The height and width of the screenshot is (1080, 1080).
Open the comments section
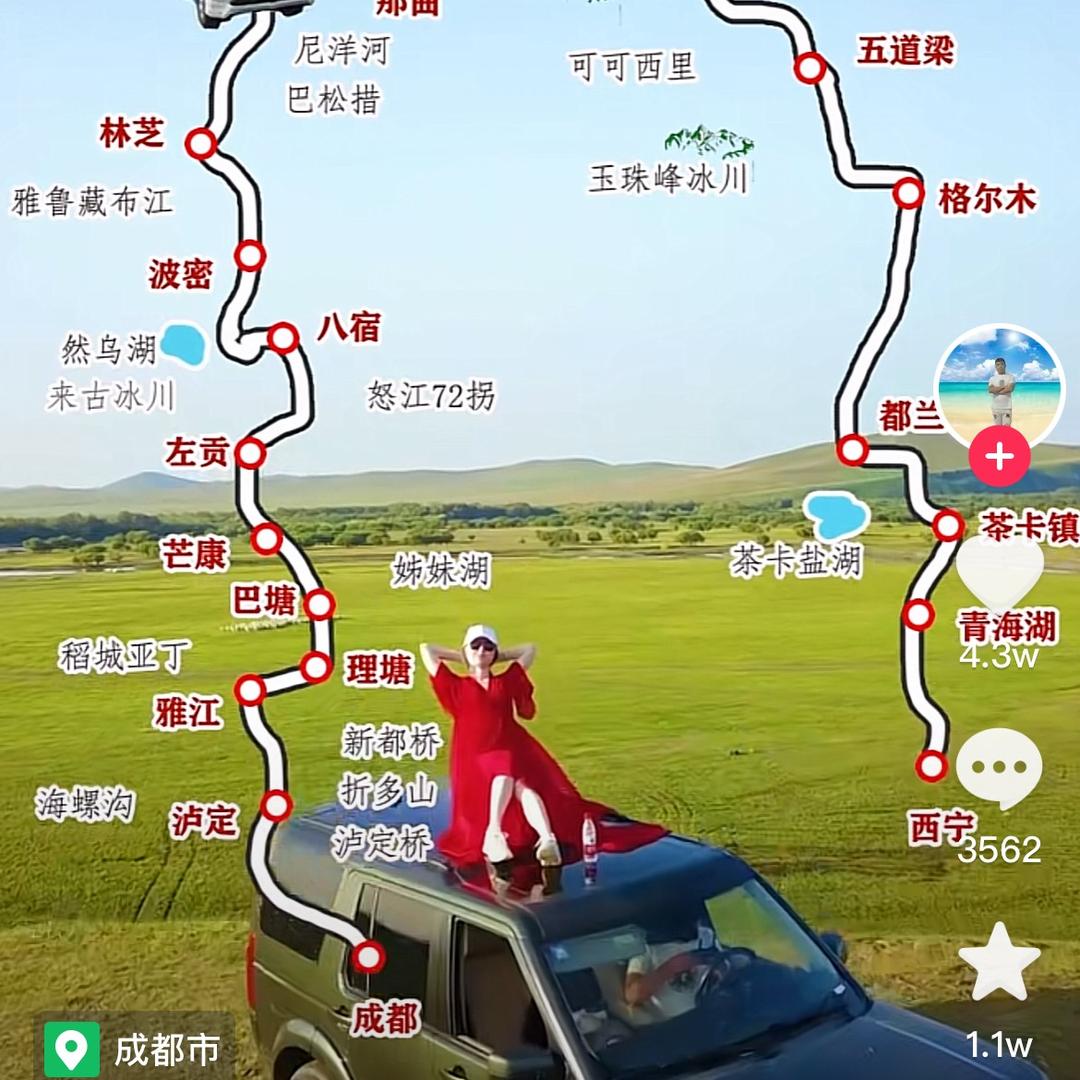pos(999,769)
